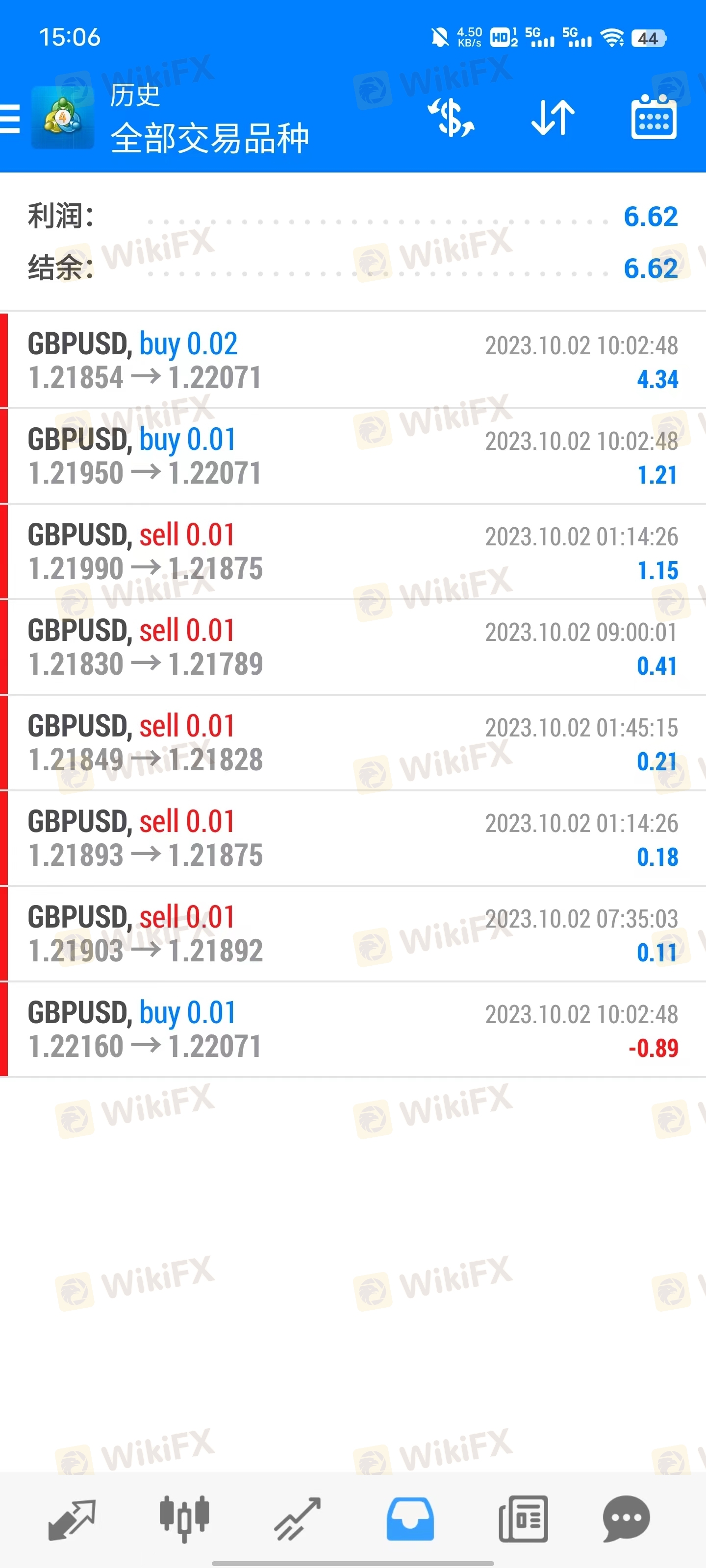Expand the sell trade closed at 07:35:03
Screen dimensions: 706x1568
(353, 934)
